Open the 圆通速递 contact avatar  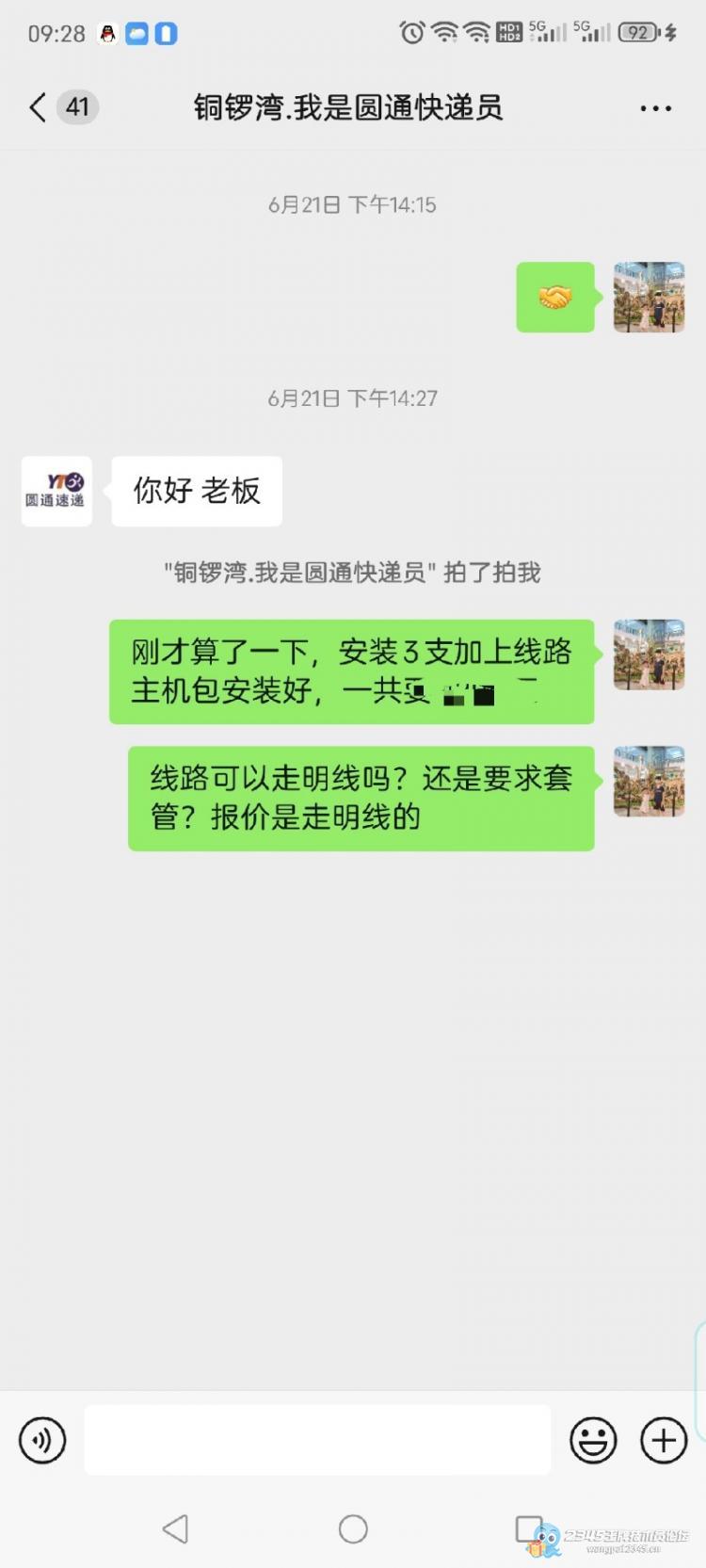[x=56, y=491]
